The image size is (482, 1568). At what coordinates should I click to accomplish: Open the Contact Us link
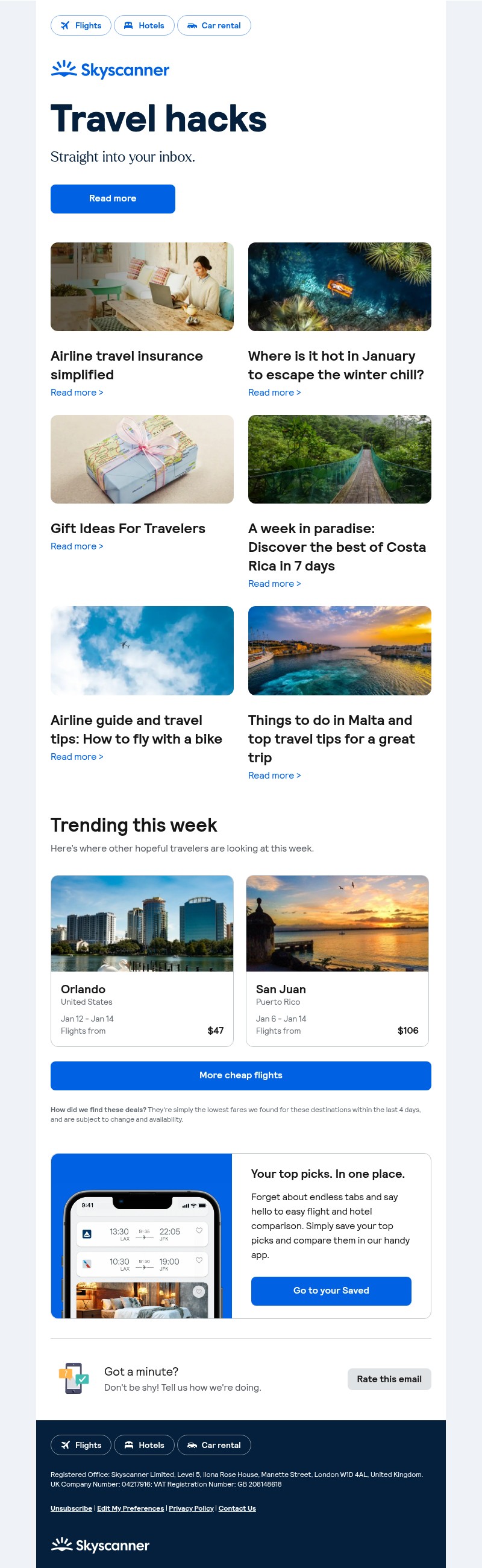[x=237, y=1508]
